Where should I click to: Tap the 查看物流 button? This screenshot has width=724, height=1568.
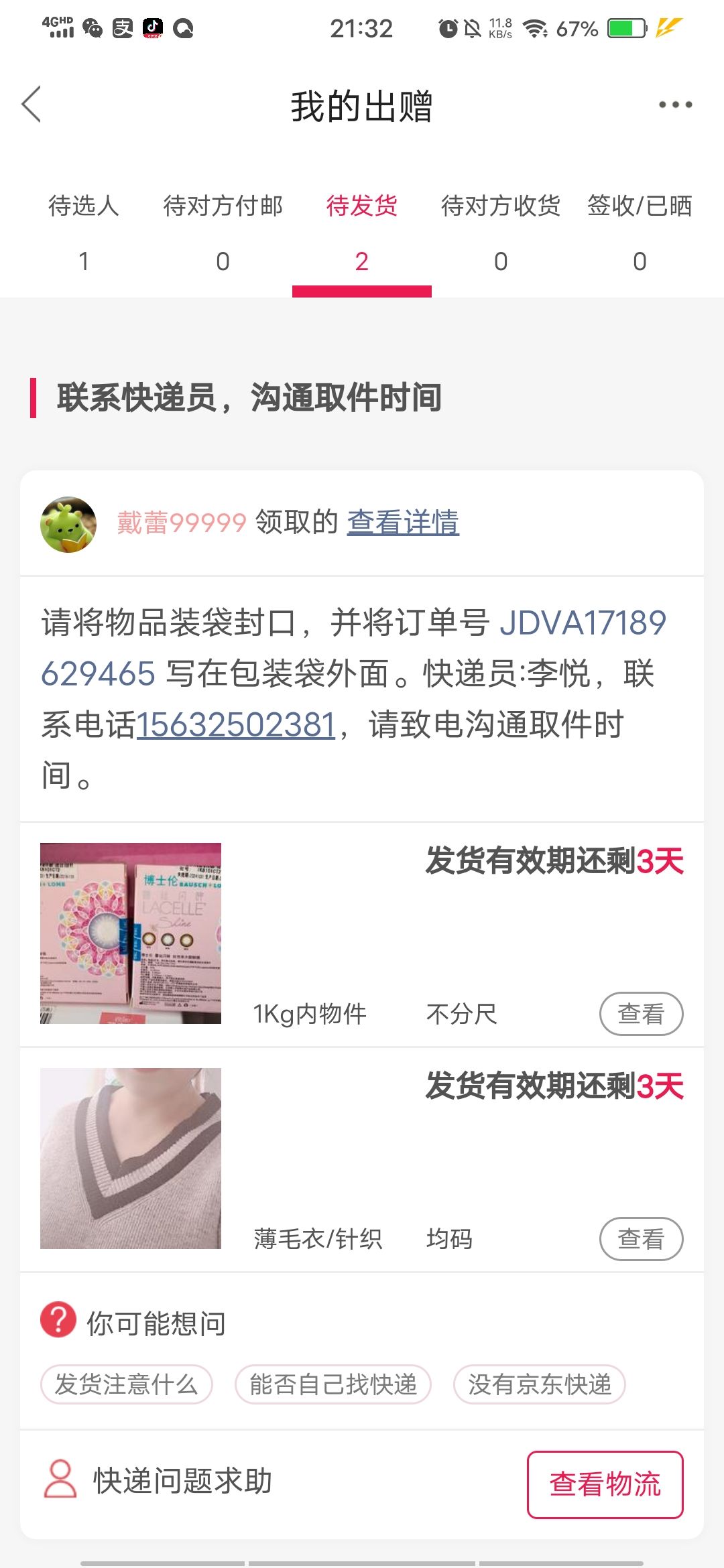(605, 1484)
